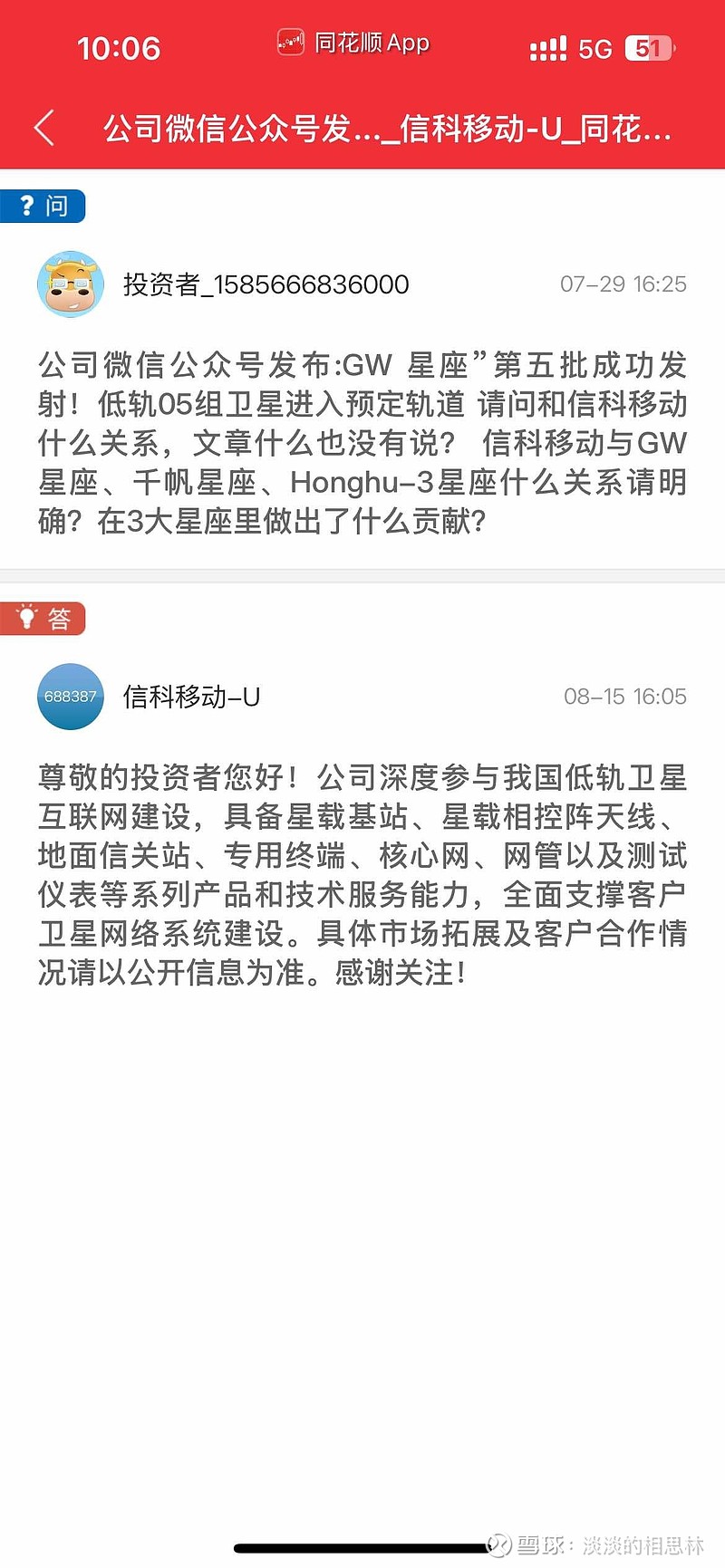The width and height of the screenshot is (725, 1568).
Task: Return to 同花顺 App via status bar pill
Action: 353,43
